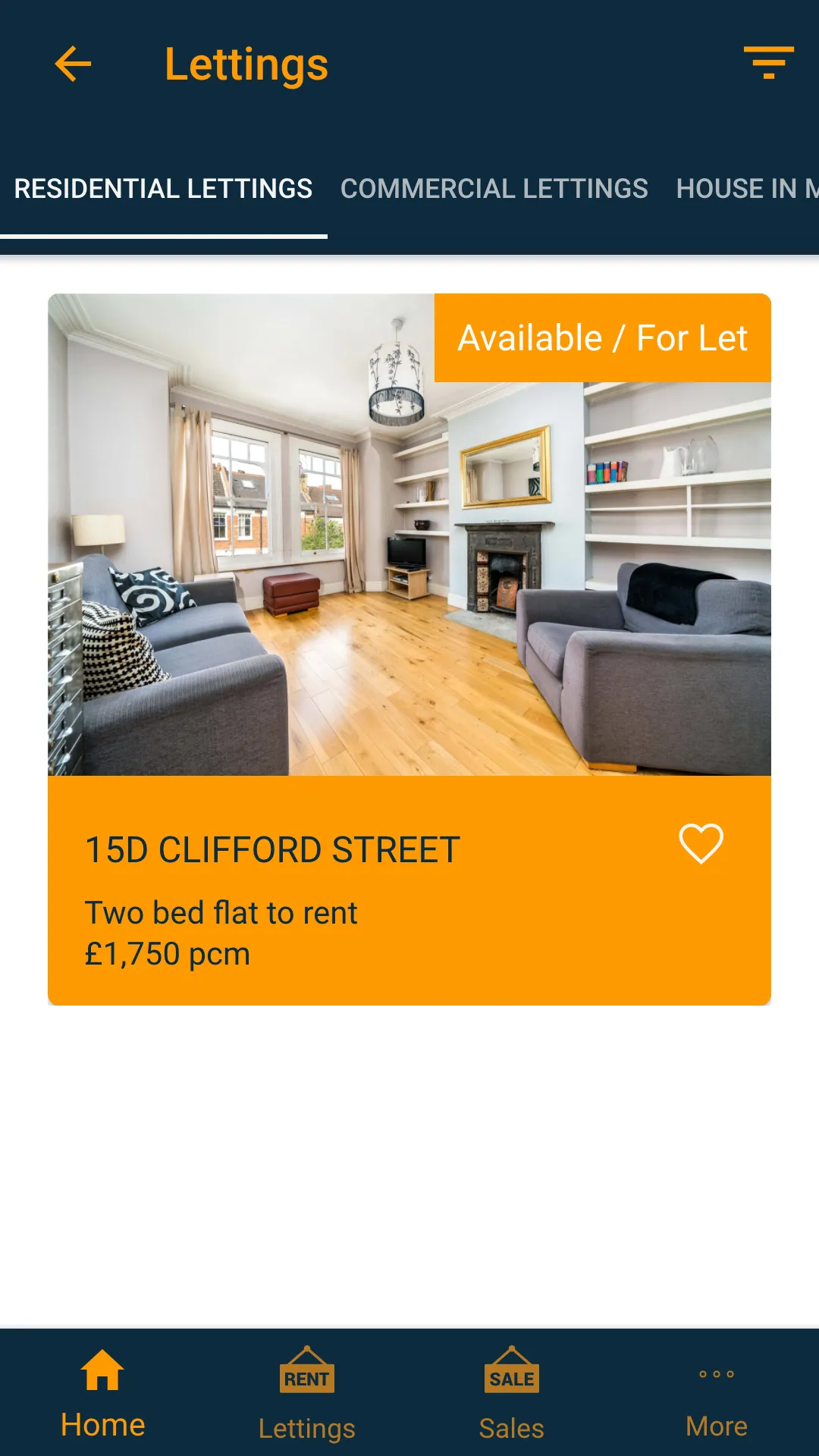Viewport: 819px width, 1456px height.
Task: Open the filter options icon
Action: [768, 63]
